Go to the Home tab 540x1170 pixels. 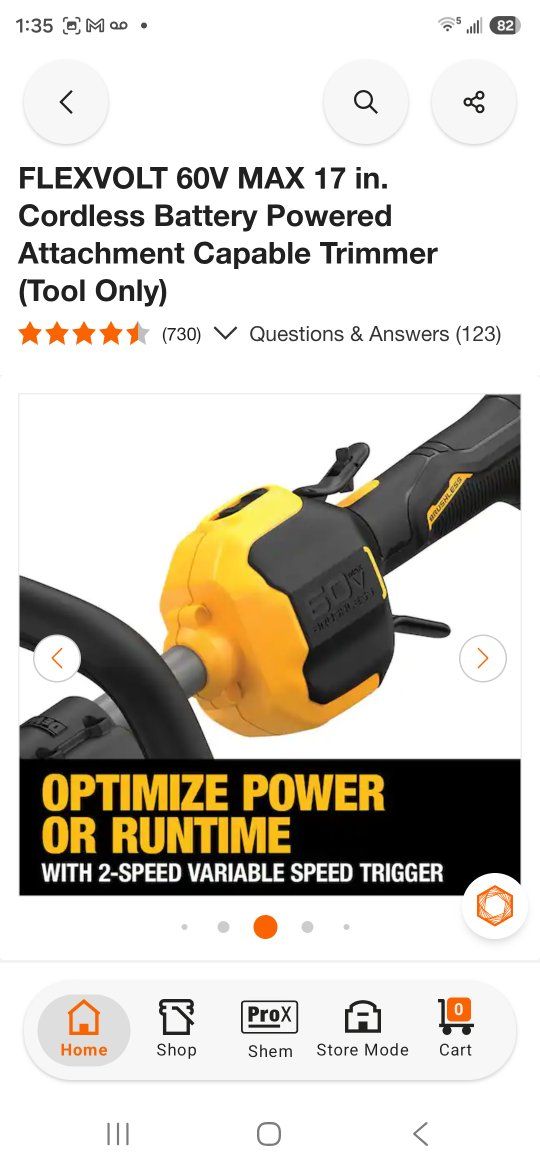point(84,1030)
